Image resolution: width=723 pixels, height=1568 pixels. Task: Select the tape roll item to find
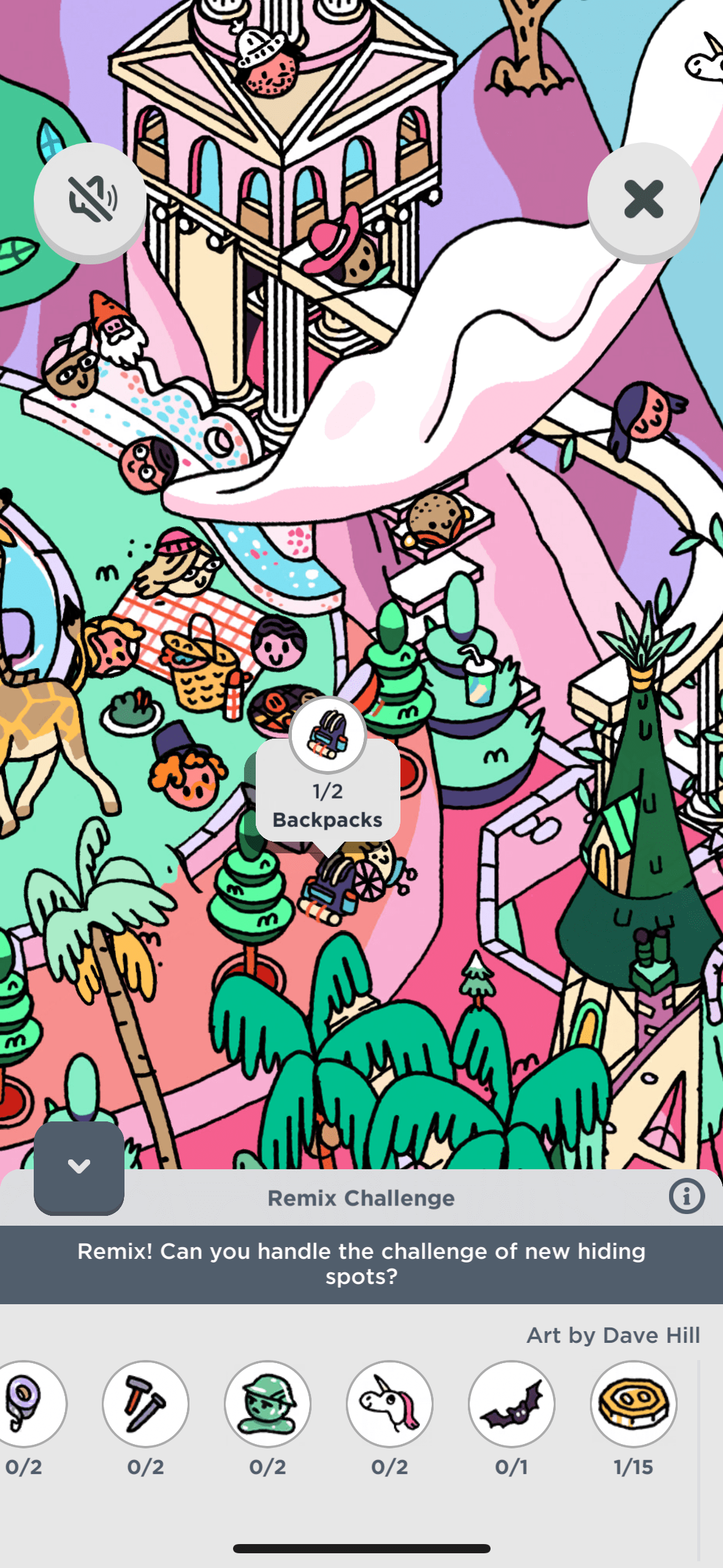28,1404
